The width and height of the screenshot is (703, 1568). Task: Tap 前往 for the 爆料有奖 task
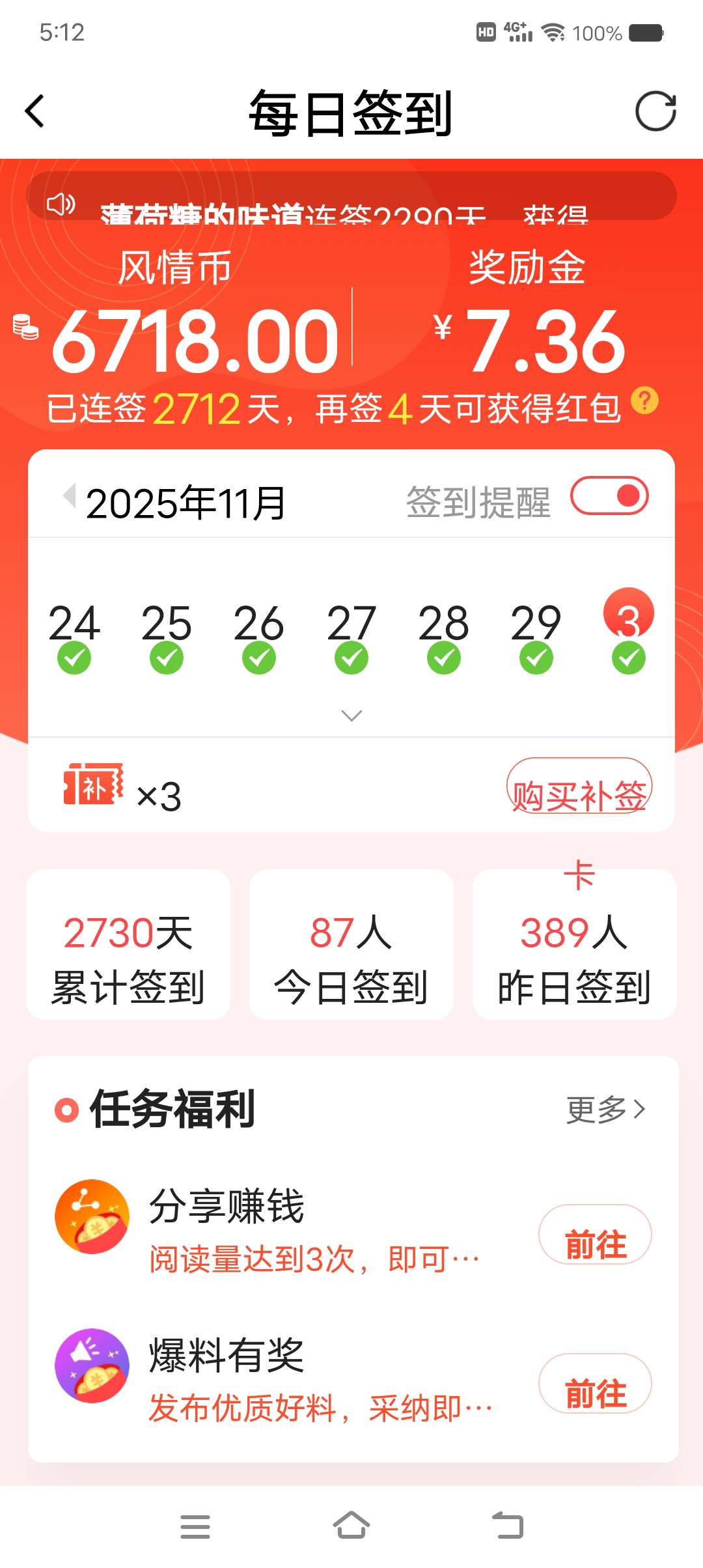(x=594, y=1384)
